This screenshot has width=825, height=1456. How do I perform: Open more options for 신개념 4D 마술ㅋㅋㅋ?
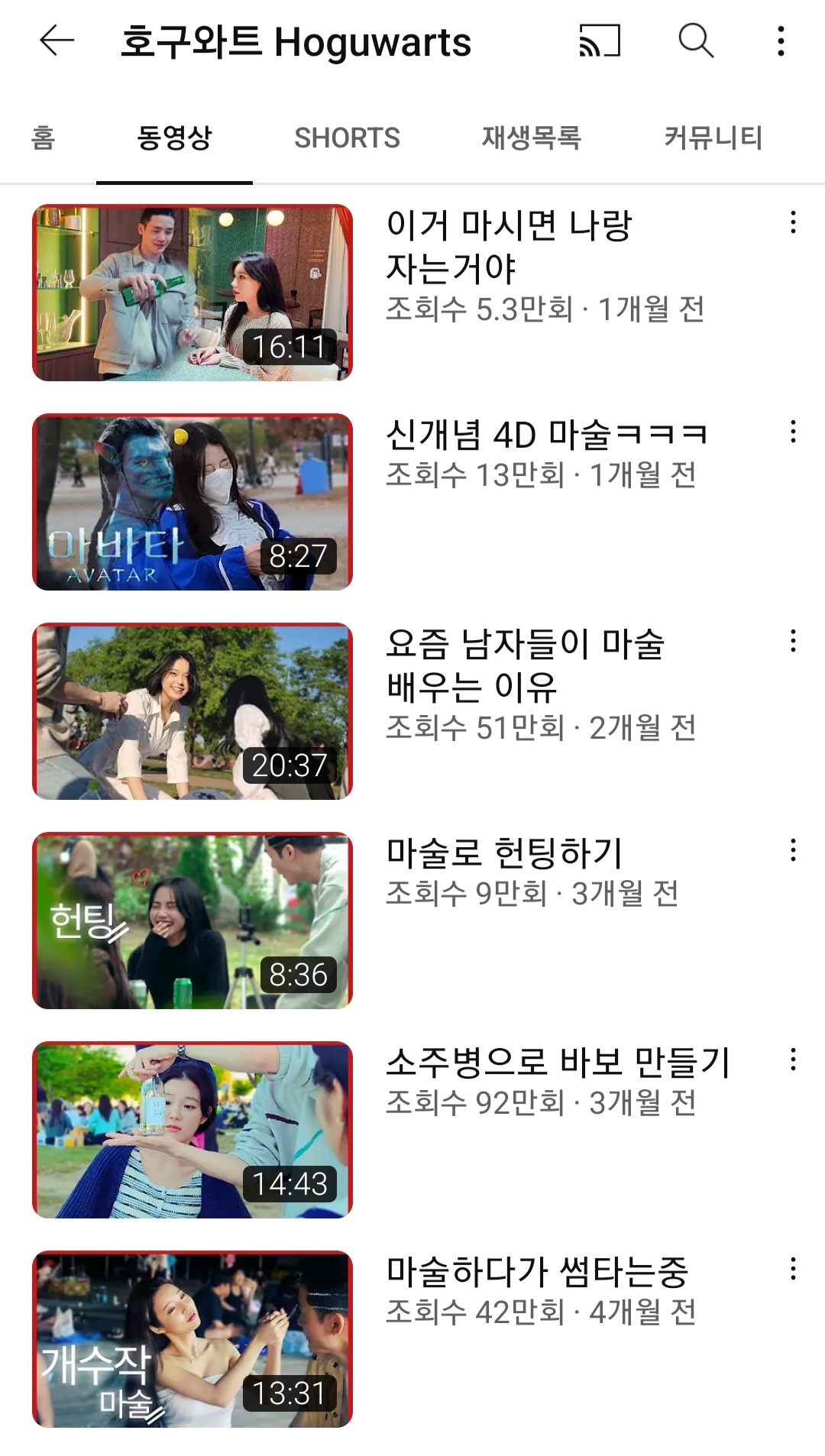click(793, 432)
